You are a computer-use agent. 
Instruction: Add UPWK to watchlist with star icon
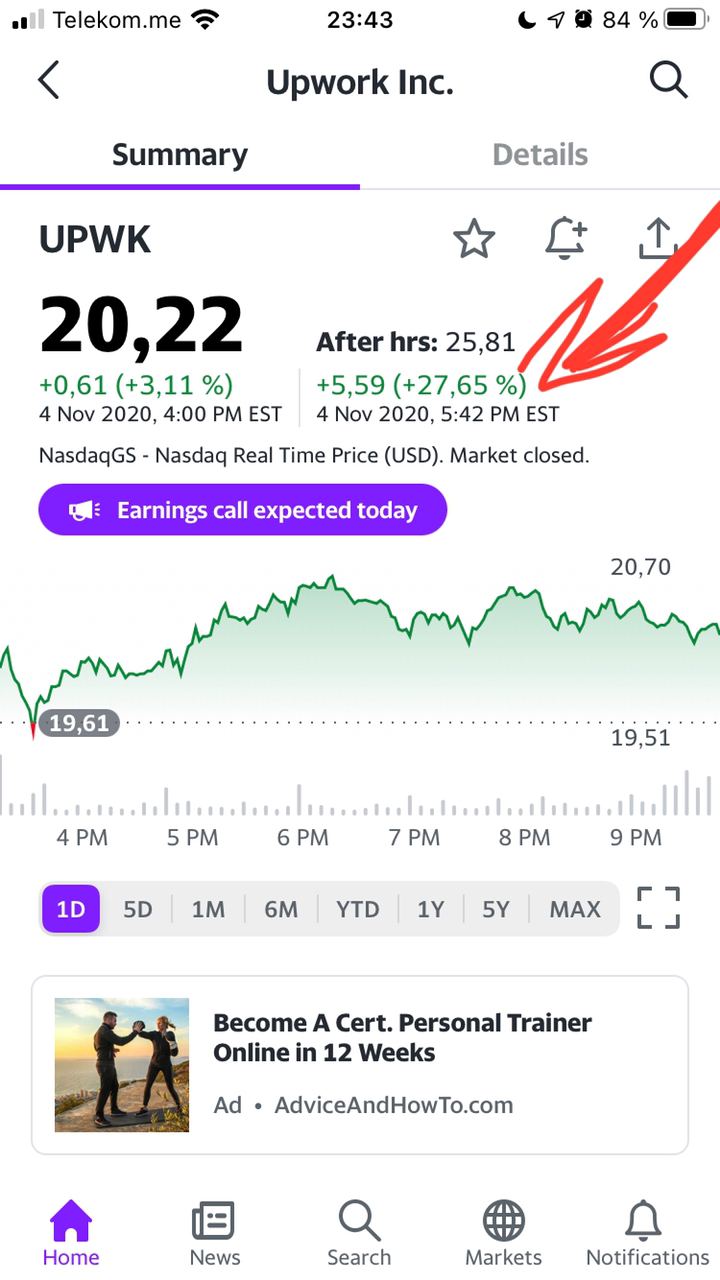click(474, 240)
